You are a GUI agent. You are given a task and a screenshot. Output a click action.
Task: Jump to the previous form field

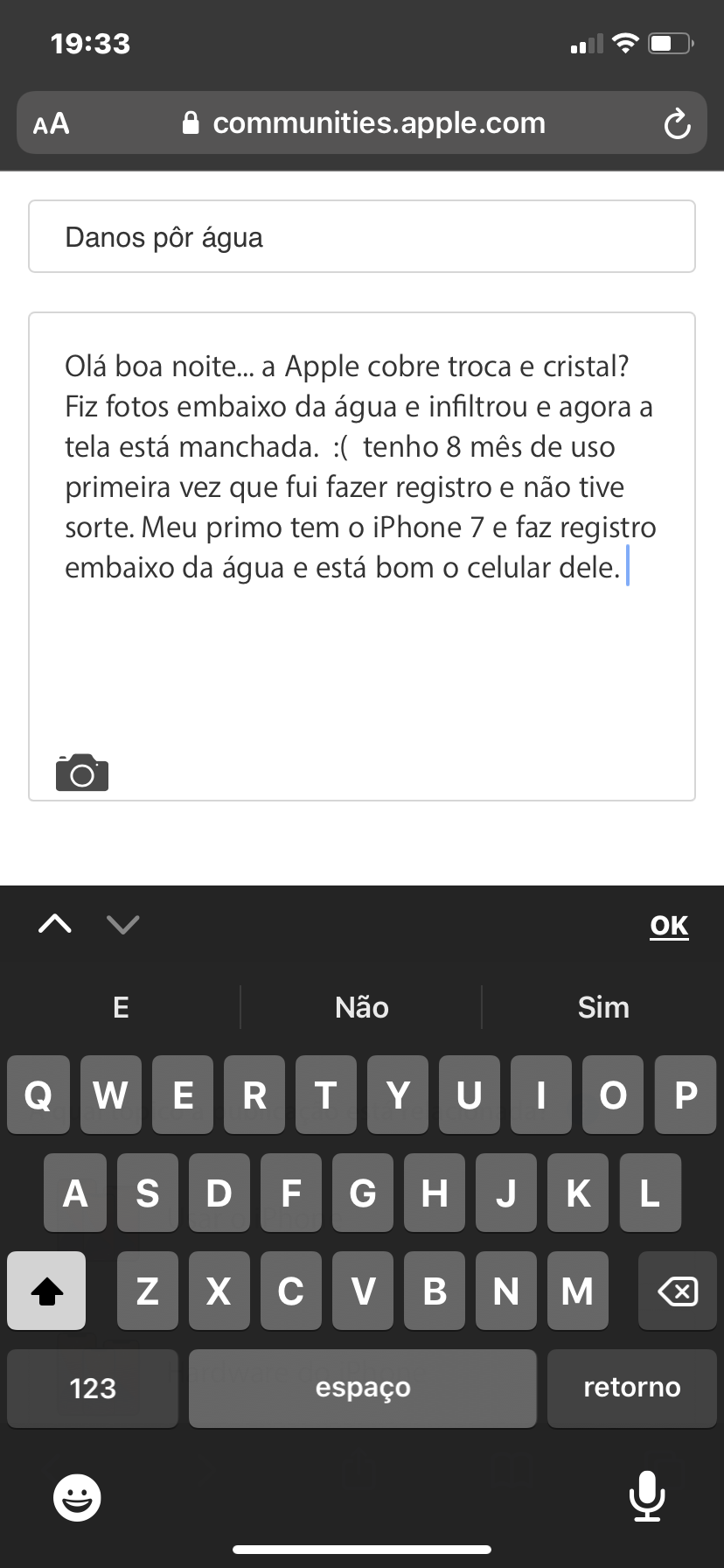54,924
